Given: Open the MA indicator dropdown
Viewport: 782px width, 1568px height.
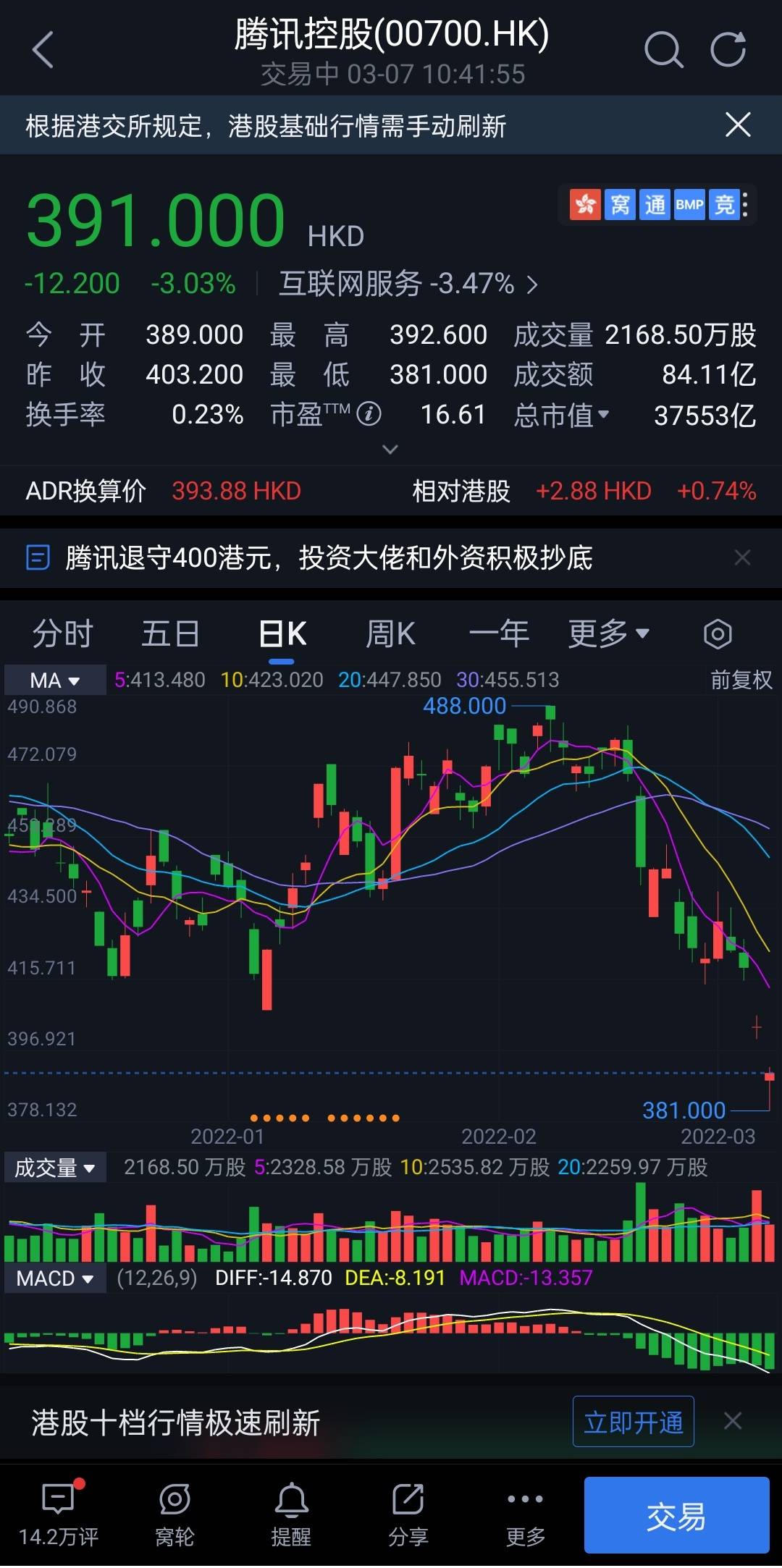Looking at the screenshot, I should (x=55, y=680).
